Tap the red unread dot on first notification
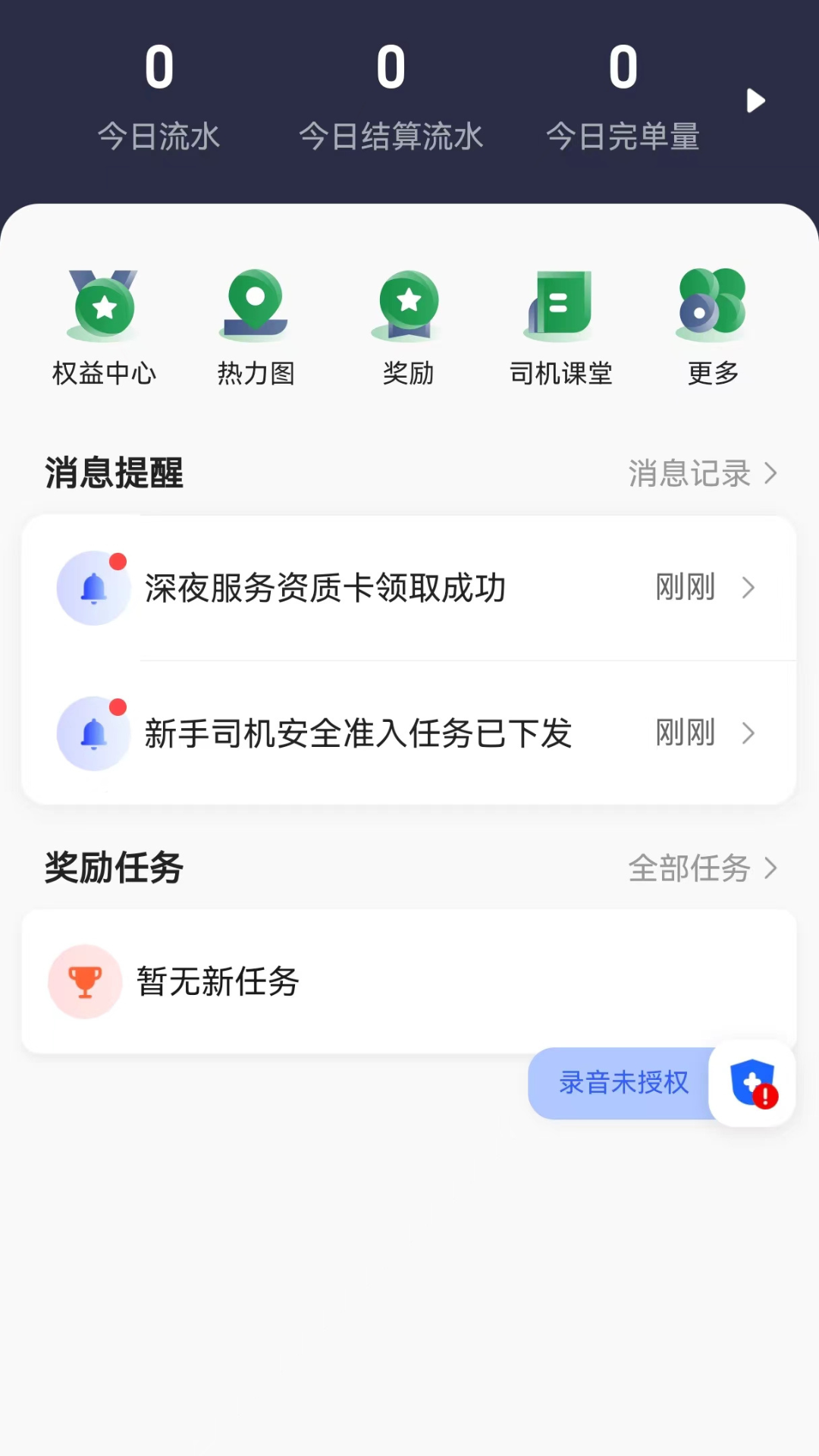The width and height of the screenshot is (819, 1456). pyautogui.click(x=118, y=561)
